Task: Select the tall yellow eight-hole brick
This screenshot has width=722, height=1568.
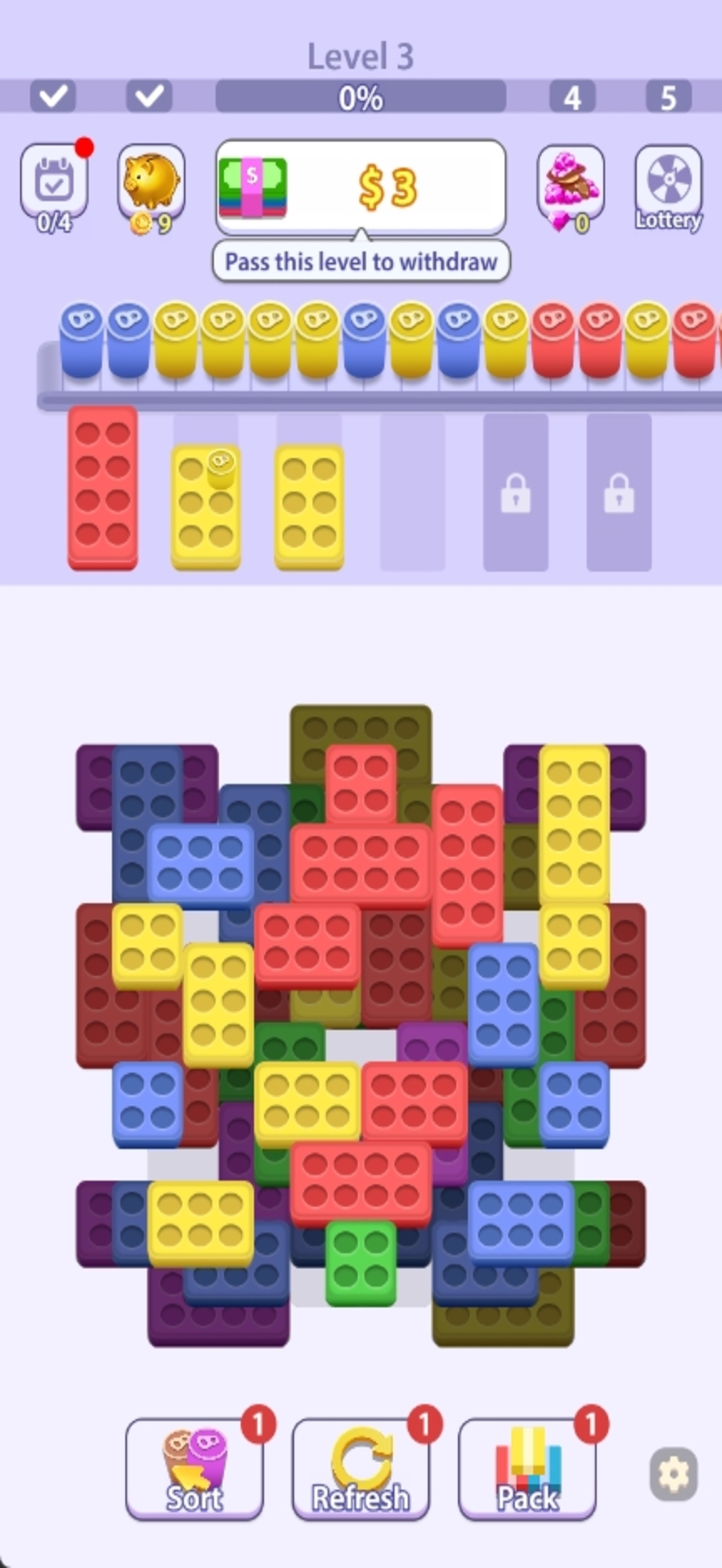Action: (x=574, y=822)
